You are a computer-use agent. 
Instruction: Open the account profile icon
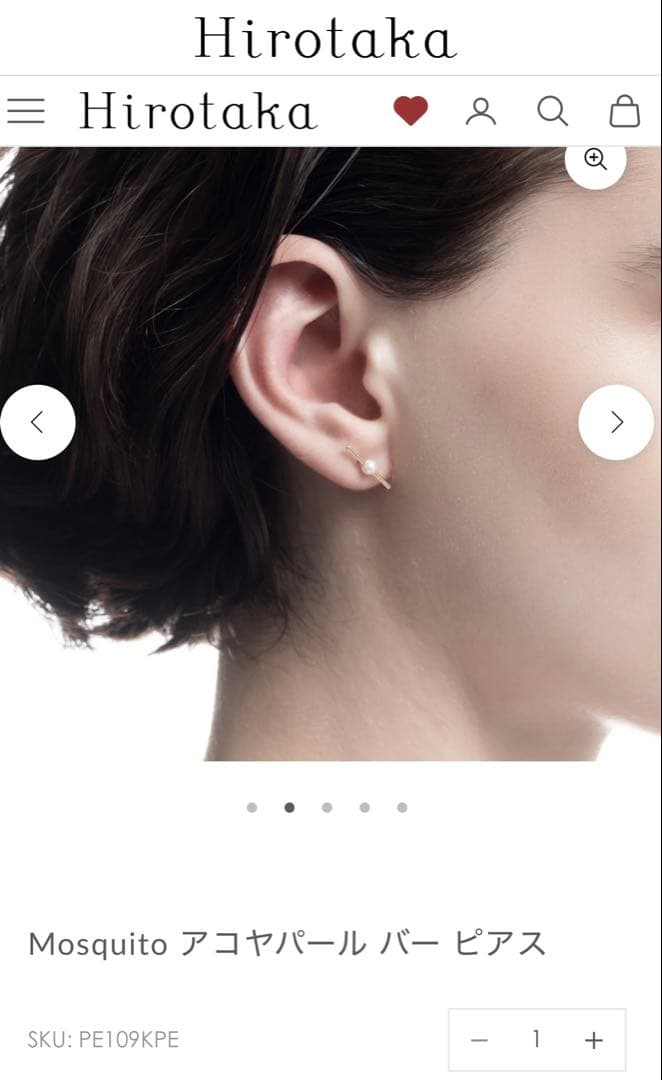point(481,111)
